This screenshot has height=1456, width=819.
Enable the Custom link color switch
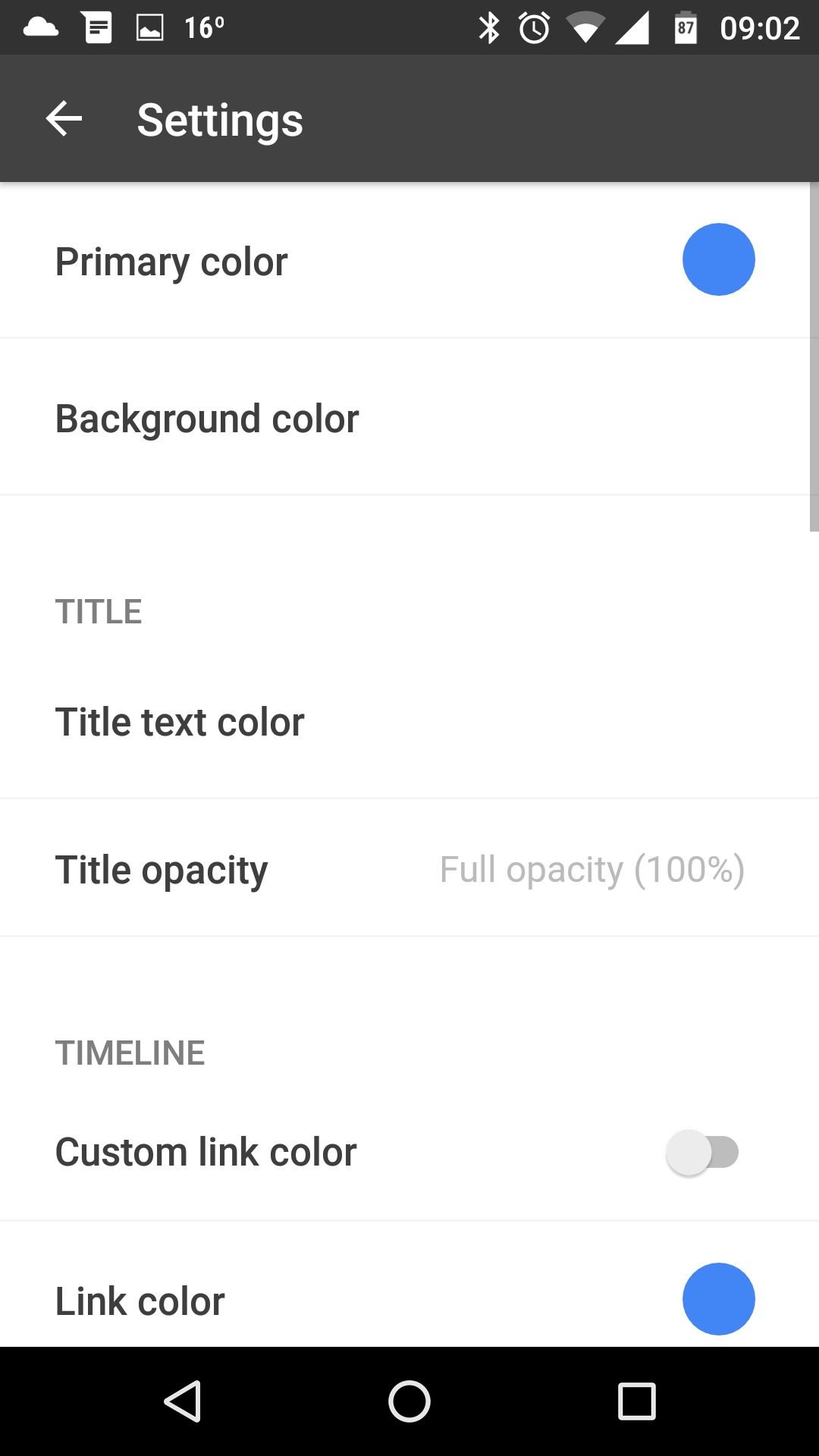point(703,1152)
